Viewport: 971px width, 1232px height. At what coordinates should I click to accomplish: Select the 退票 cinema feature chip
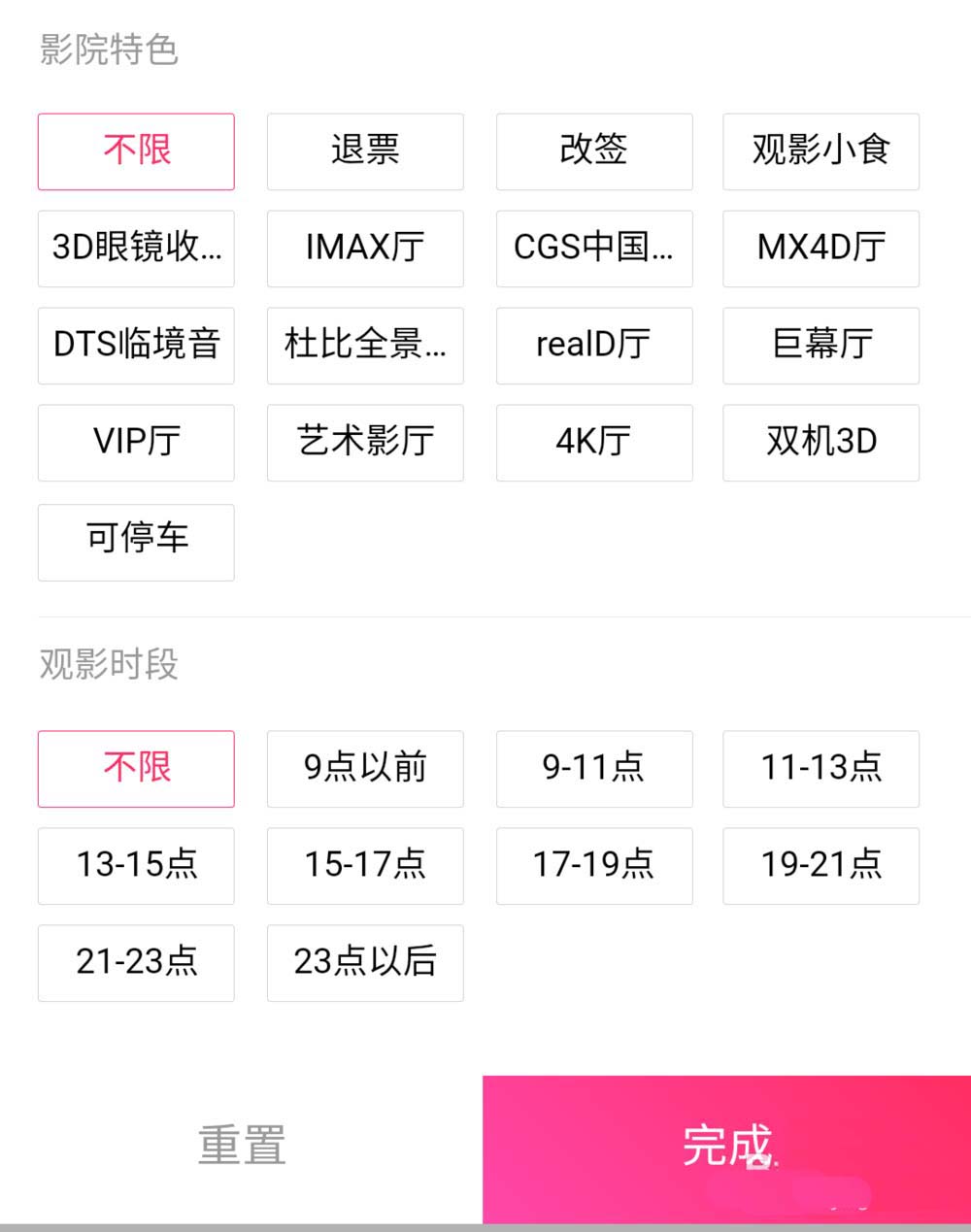365,151
